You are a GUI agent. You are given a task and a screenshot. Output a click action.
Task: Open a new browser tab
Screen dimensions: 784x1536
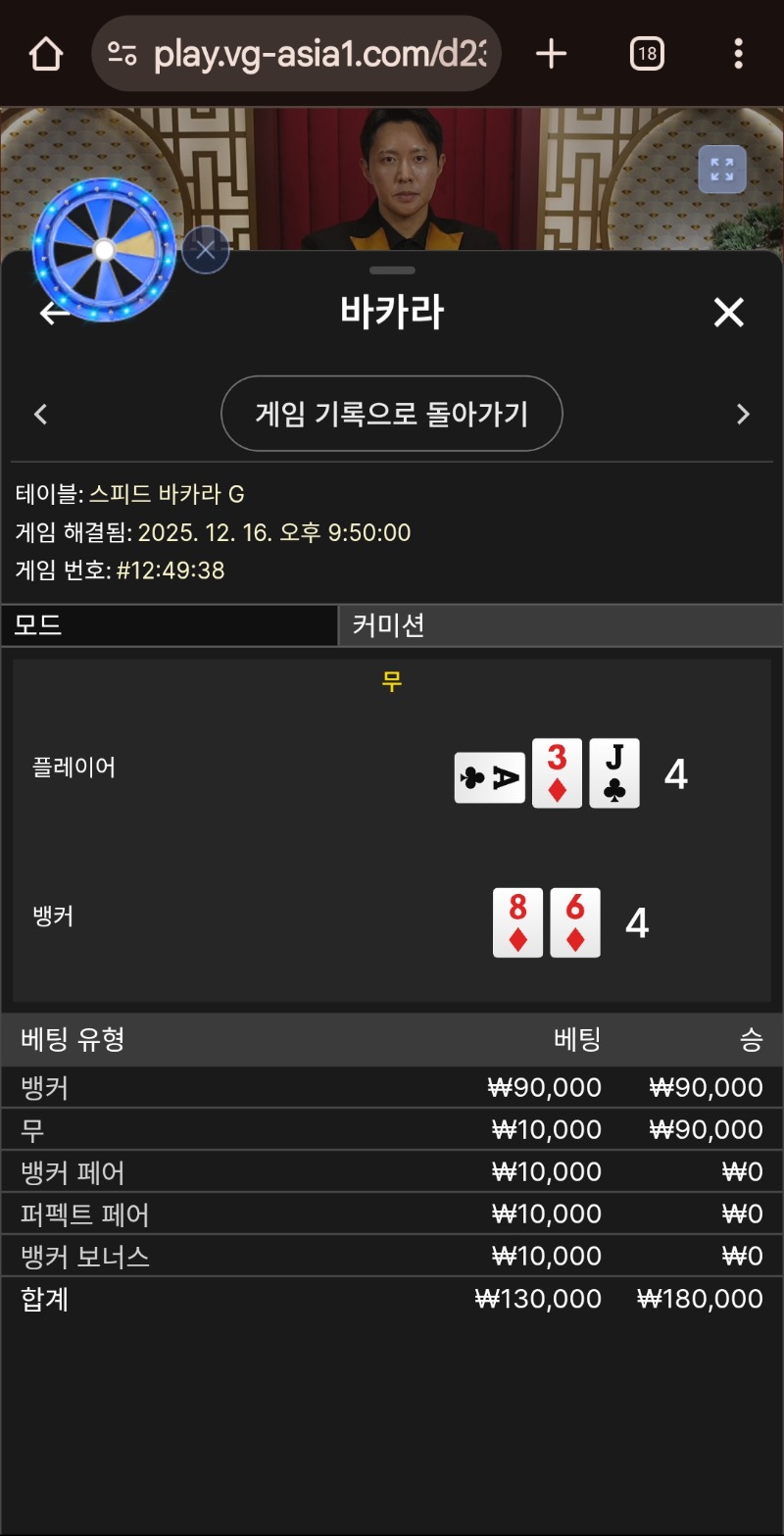click(x=552, y=54)
